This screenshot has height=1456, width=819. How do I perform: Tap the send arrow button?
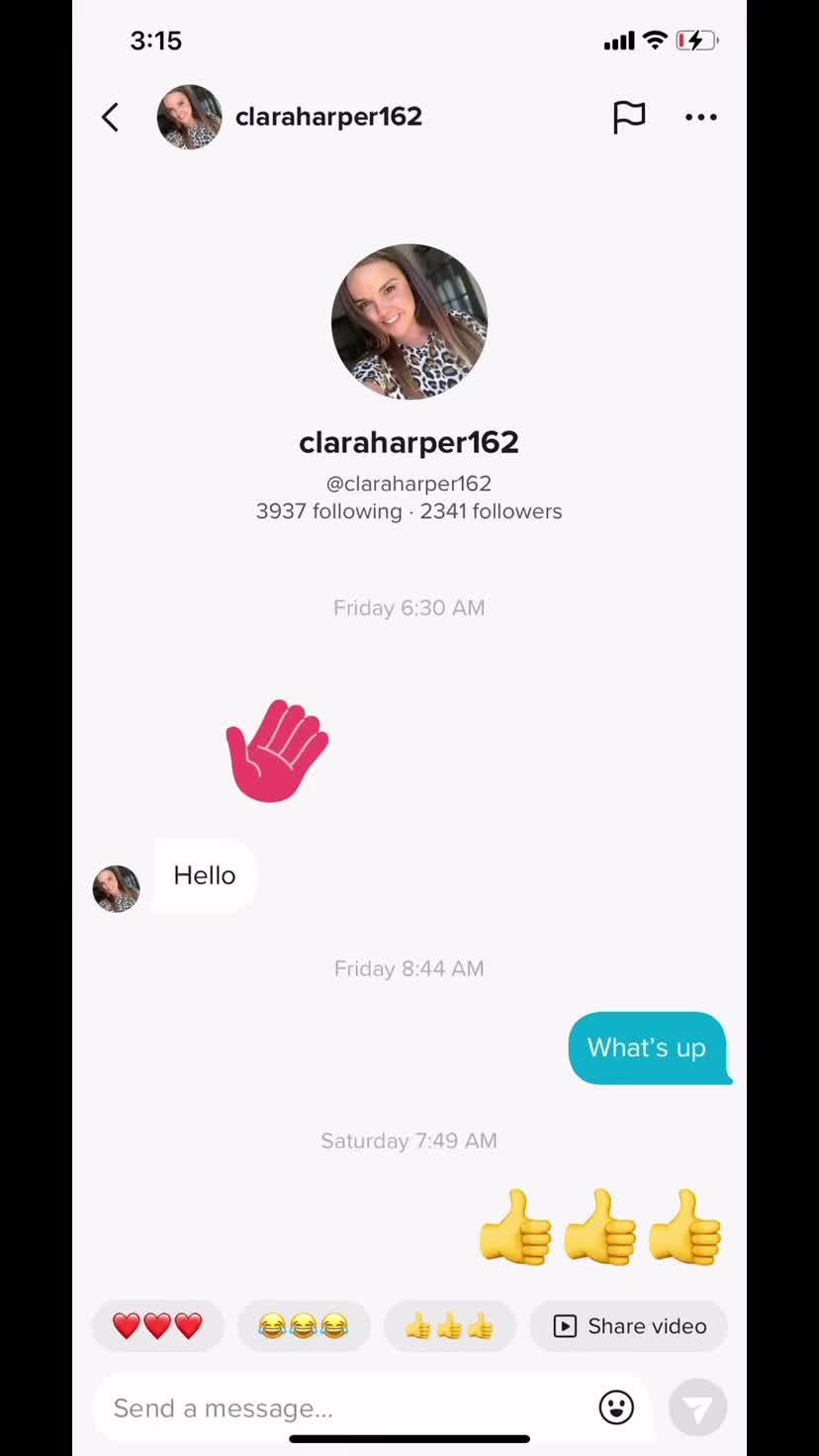[x=697, y=1408]
